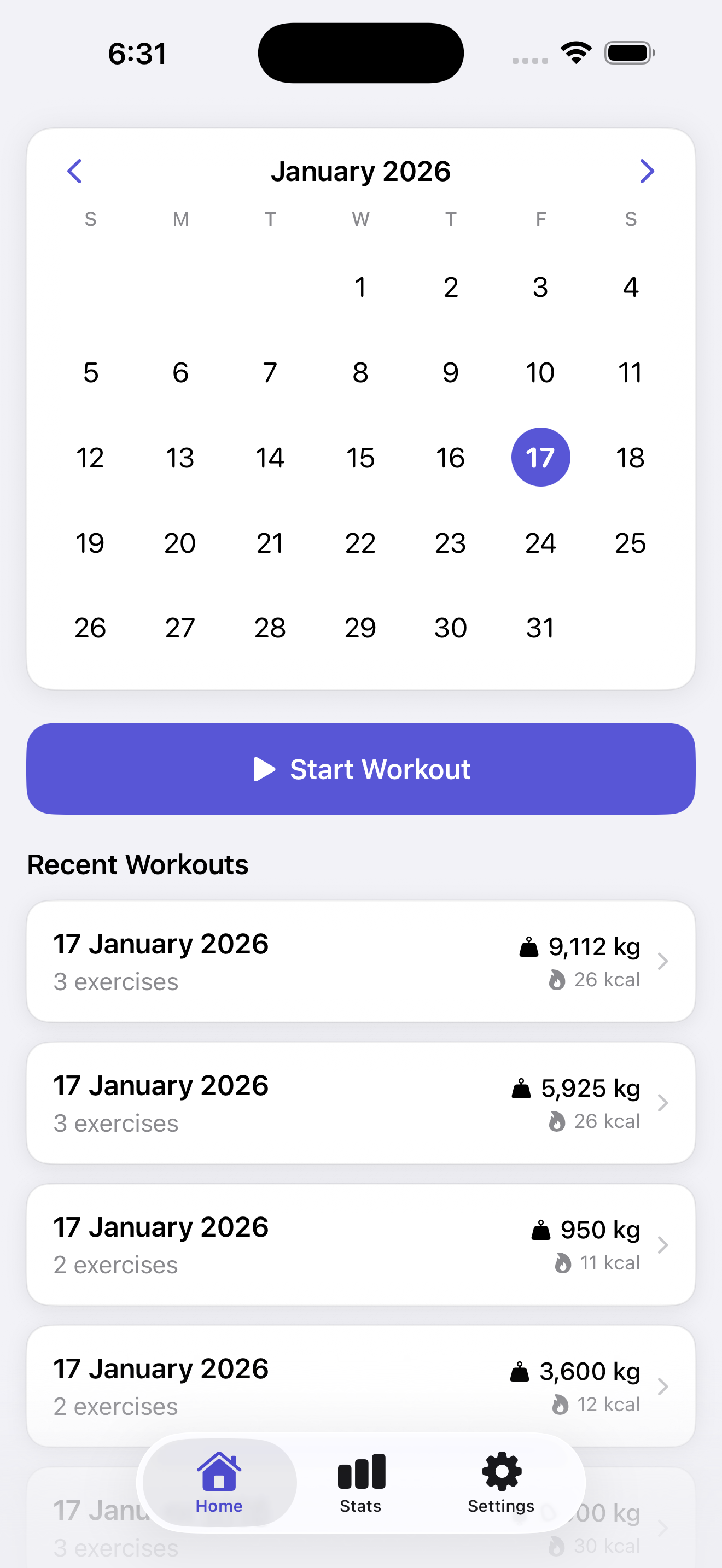
Task: Choose January 24 on the calendar
Action: (540, 542)
